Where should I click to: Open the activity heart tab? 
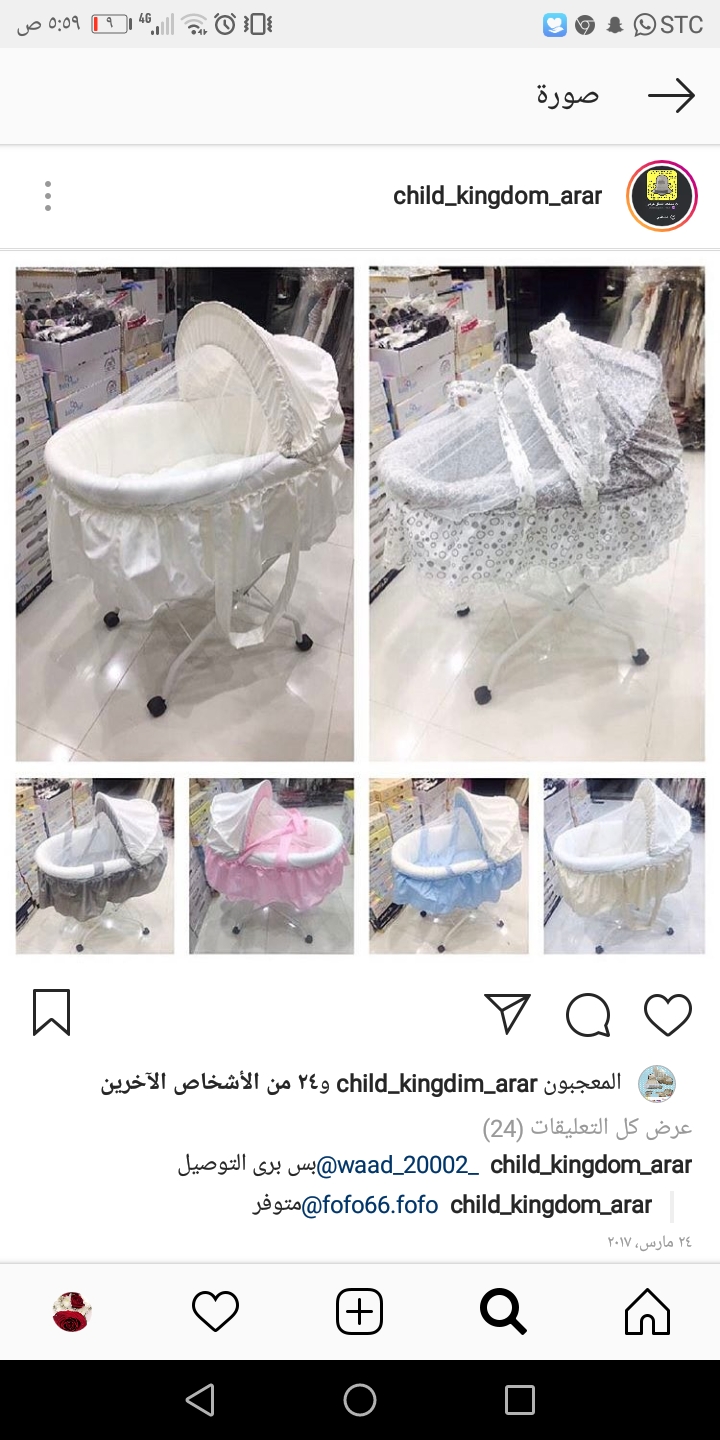tap(215, 1311)
